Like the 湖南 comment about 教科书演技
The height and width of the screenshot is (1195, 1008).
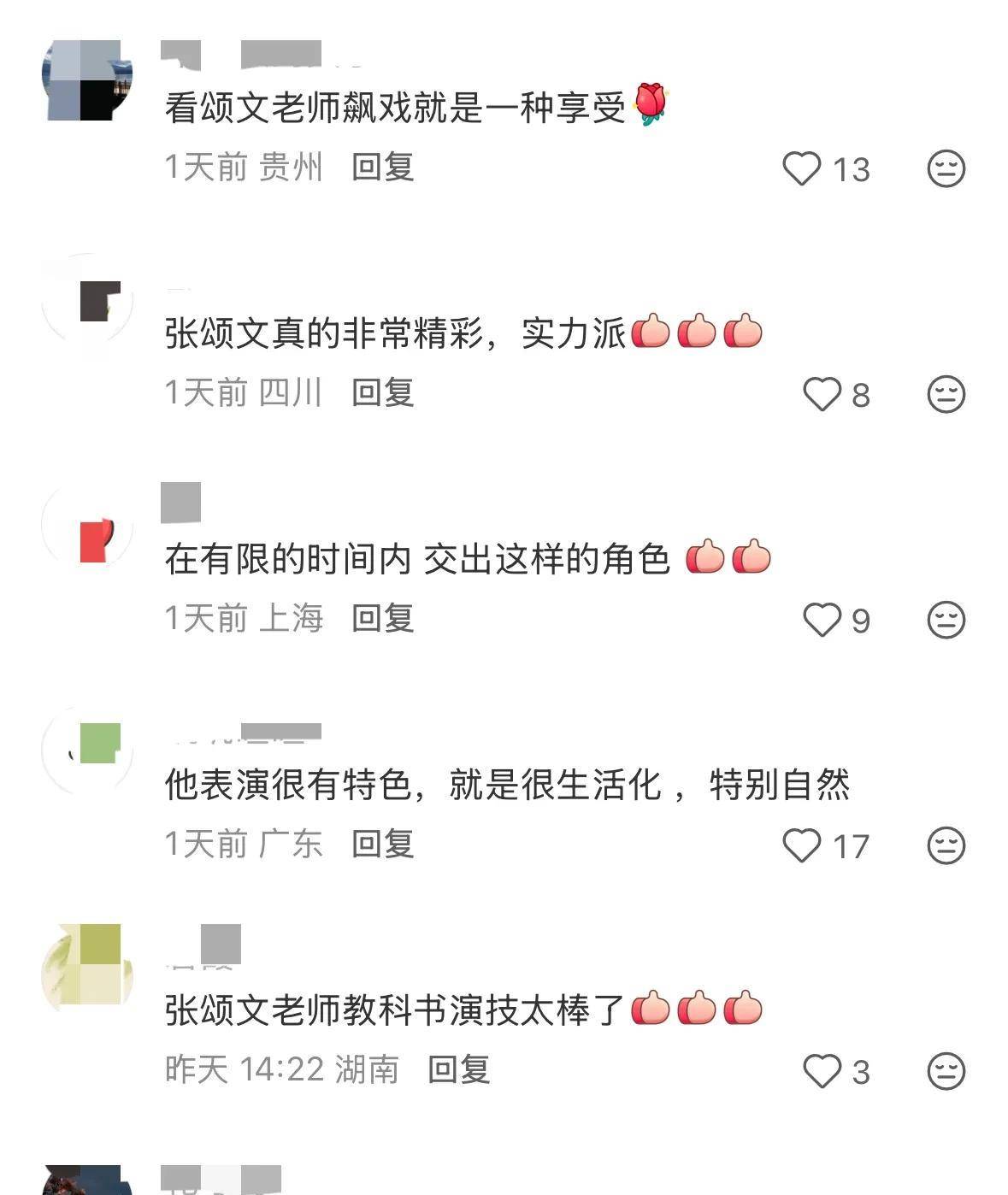(822, 1071)
